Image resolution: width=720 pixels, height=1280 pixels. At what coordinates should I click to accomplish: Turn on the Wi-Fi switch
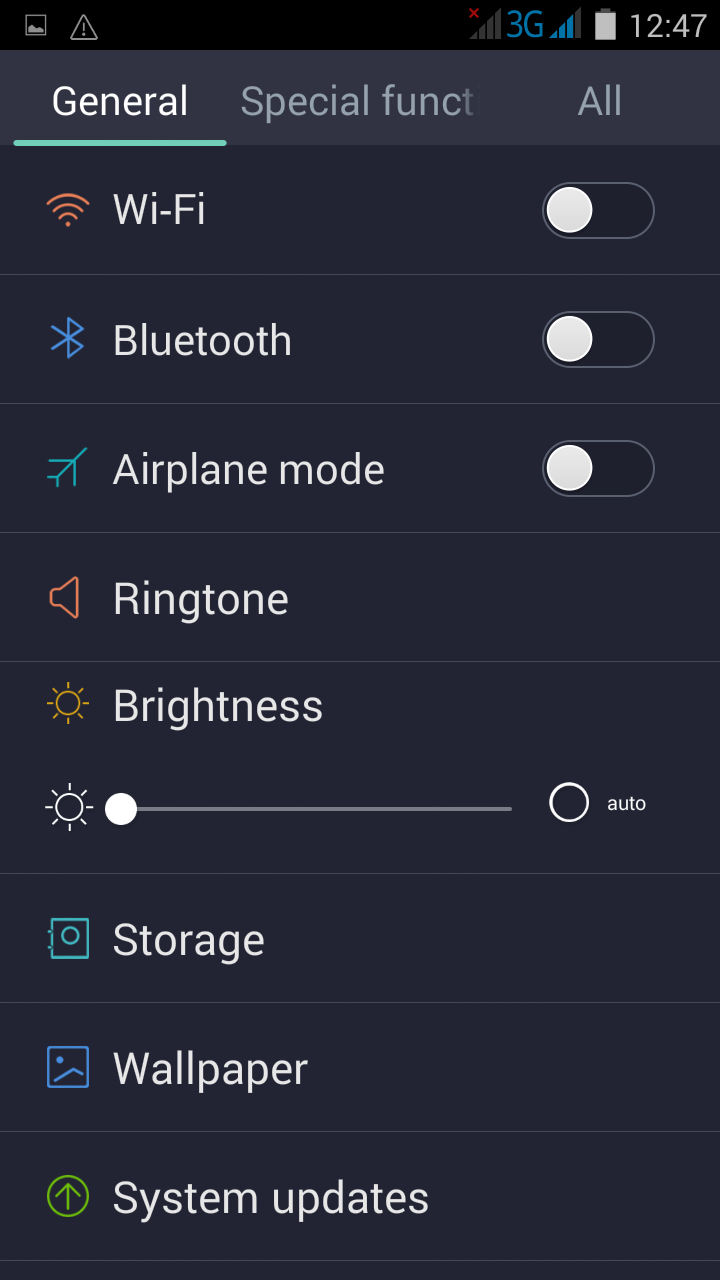coord(598,211)
